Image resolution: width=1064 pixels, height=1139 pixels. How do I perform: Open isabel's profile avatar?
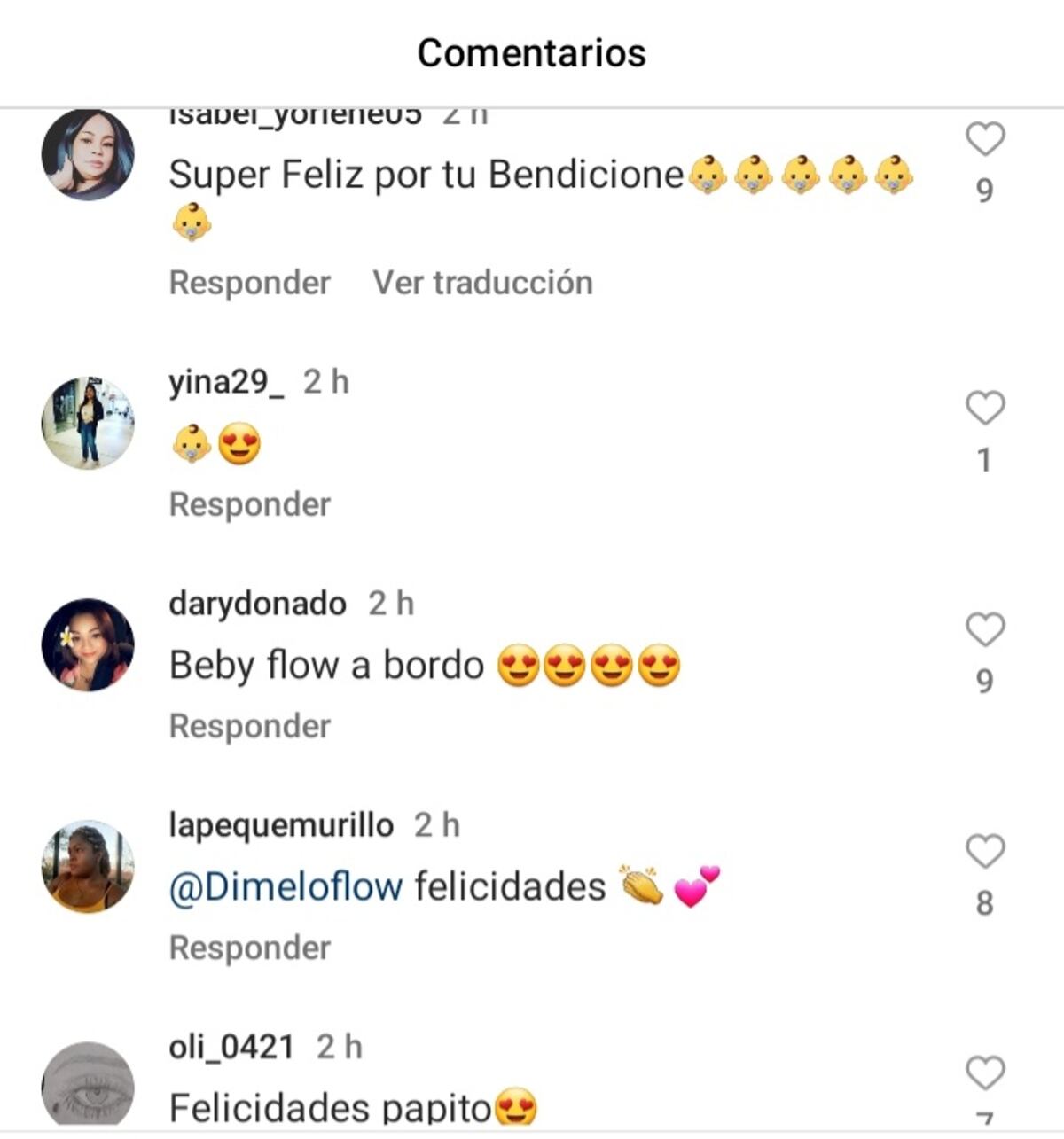(88, 155)
